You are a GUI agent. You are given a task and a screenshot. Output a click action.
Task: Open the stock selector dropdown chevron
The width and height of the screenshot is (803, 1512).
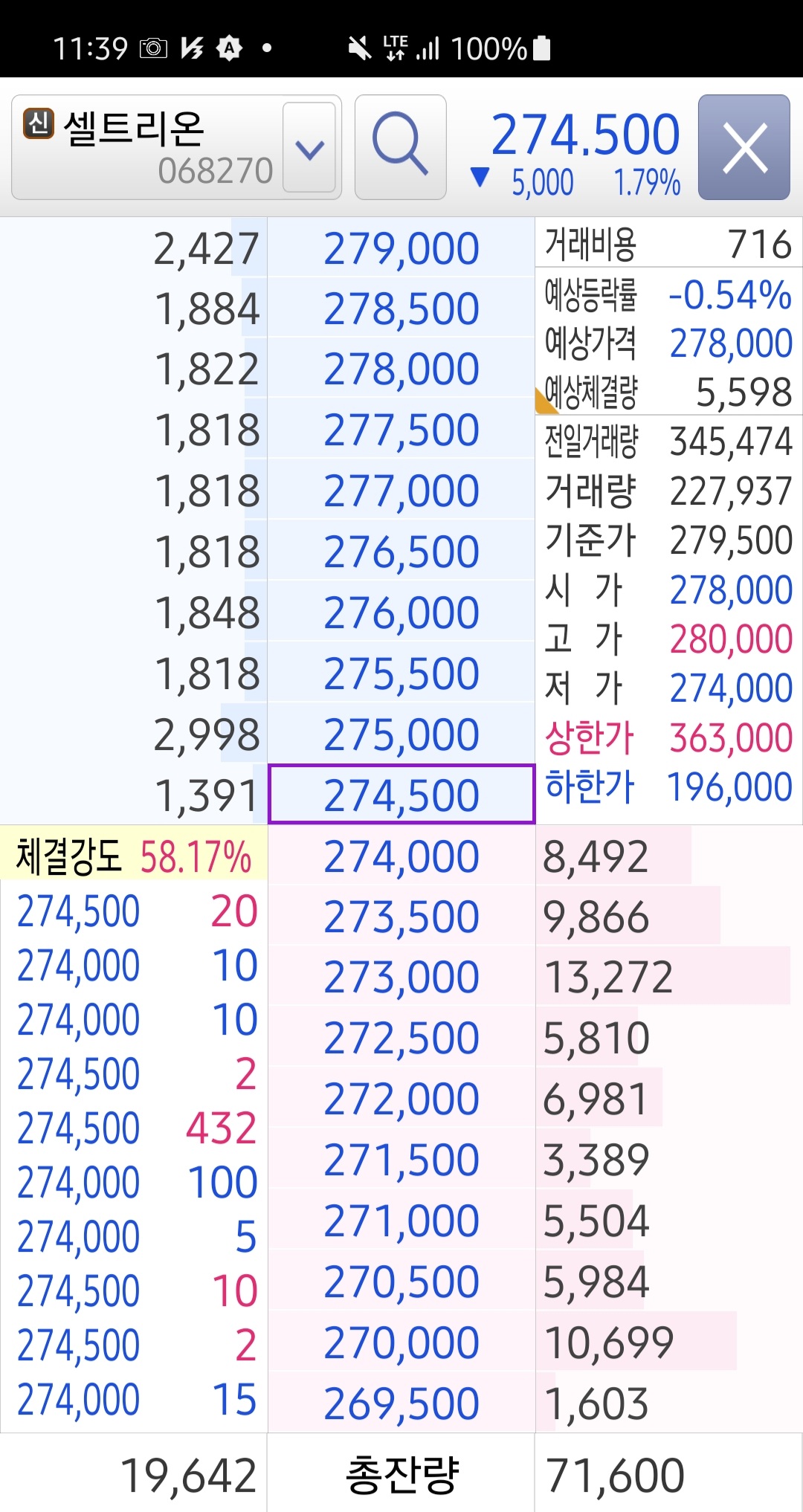pos(309,148)
